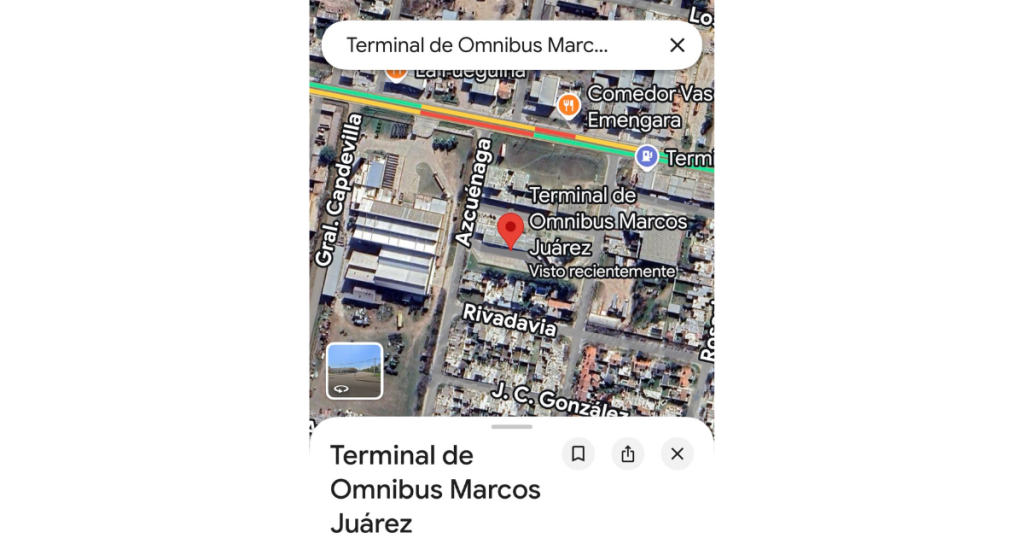This screenshot has height=538, width=1024.
Task: Select the gas station marker on the map
Action: (x=647, y=156)
